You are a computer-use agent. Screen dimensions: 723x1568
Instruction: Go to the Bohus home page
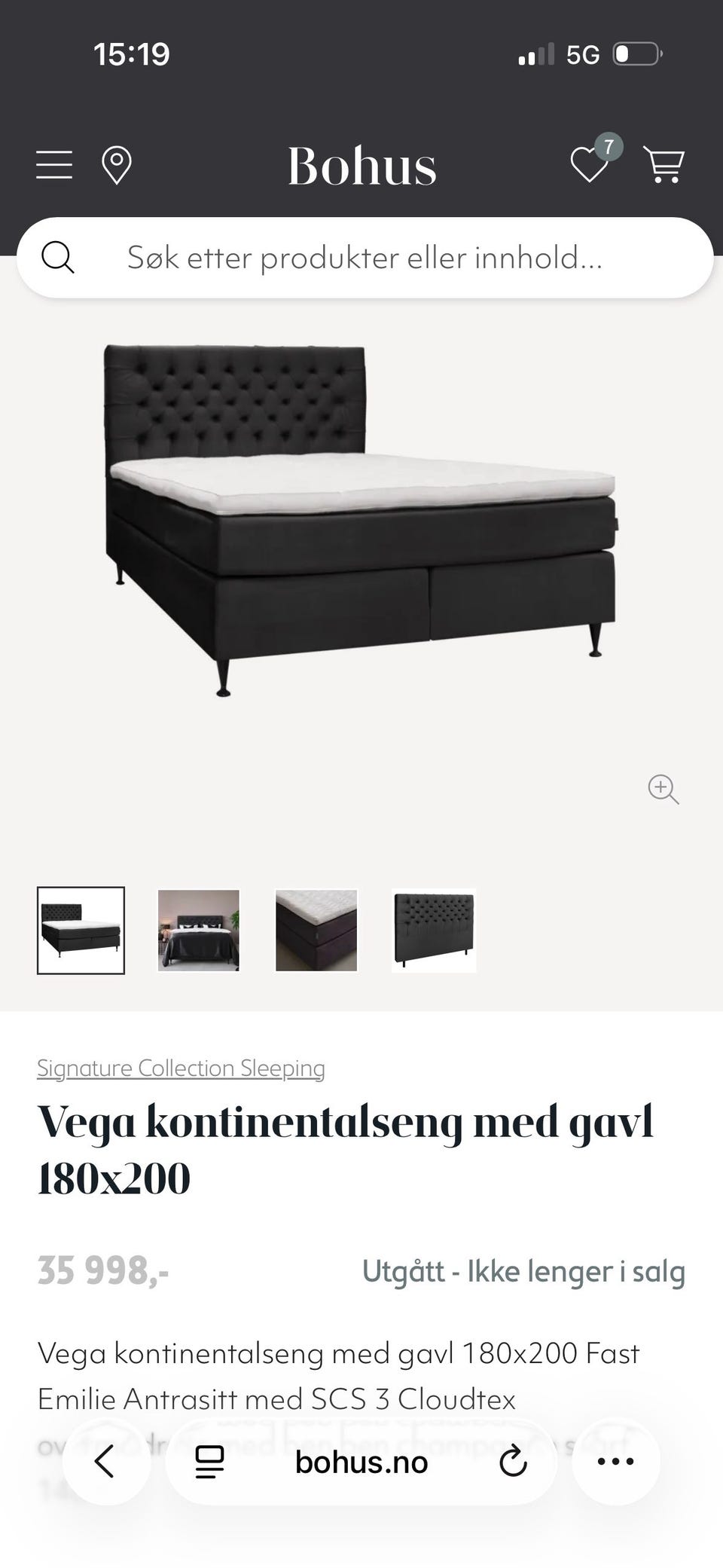pos(361,166)
